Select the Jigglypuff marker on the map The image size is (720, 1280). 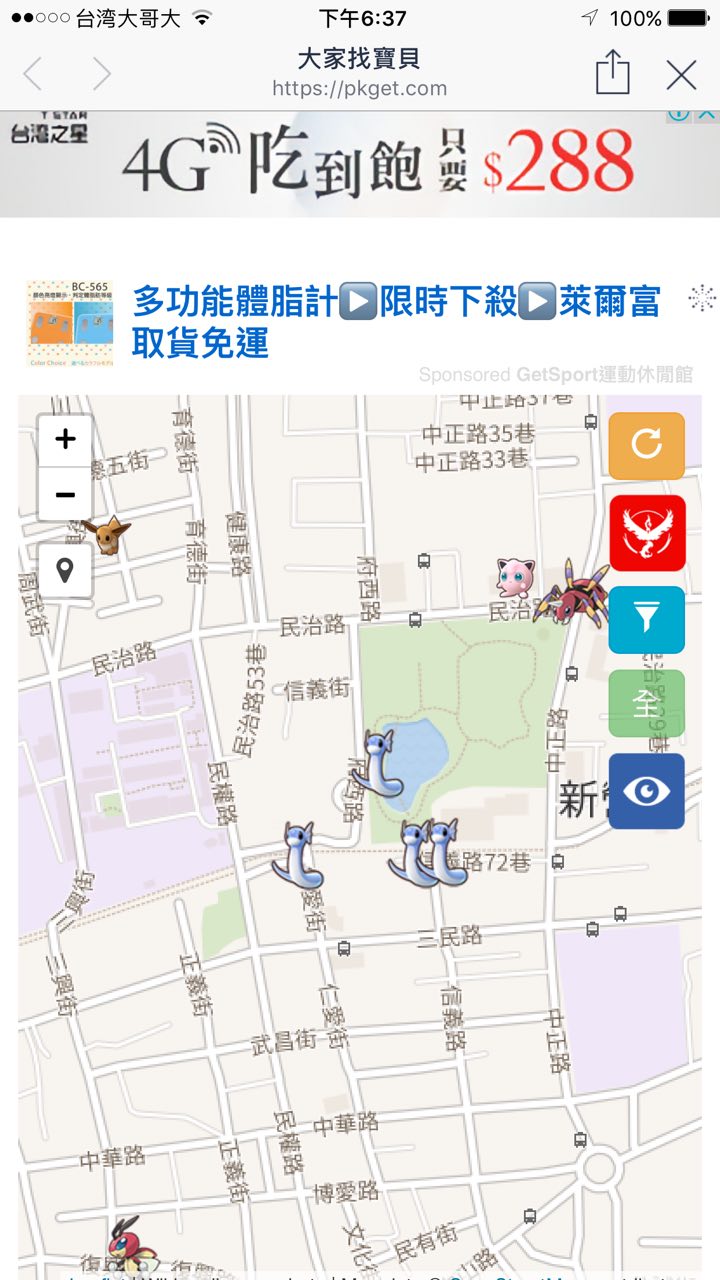(516, 579)
